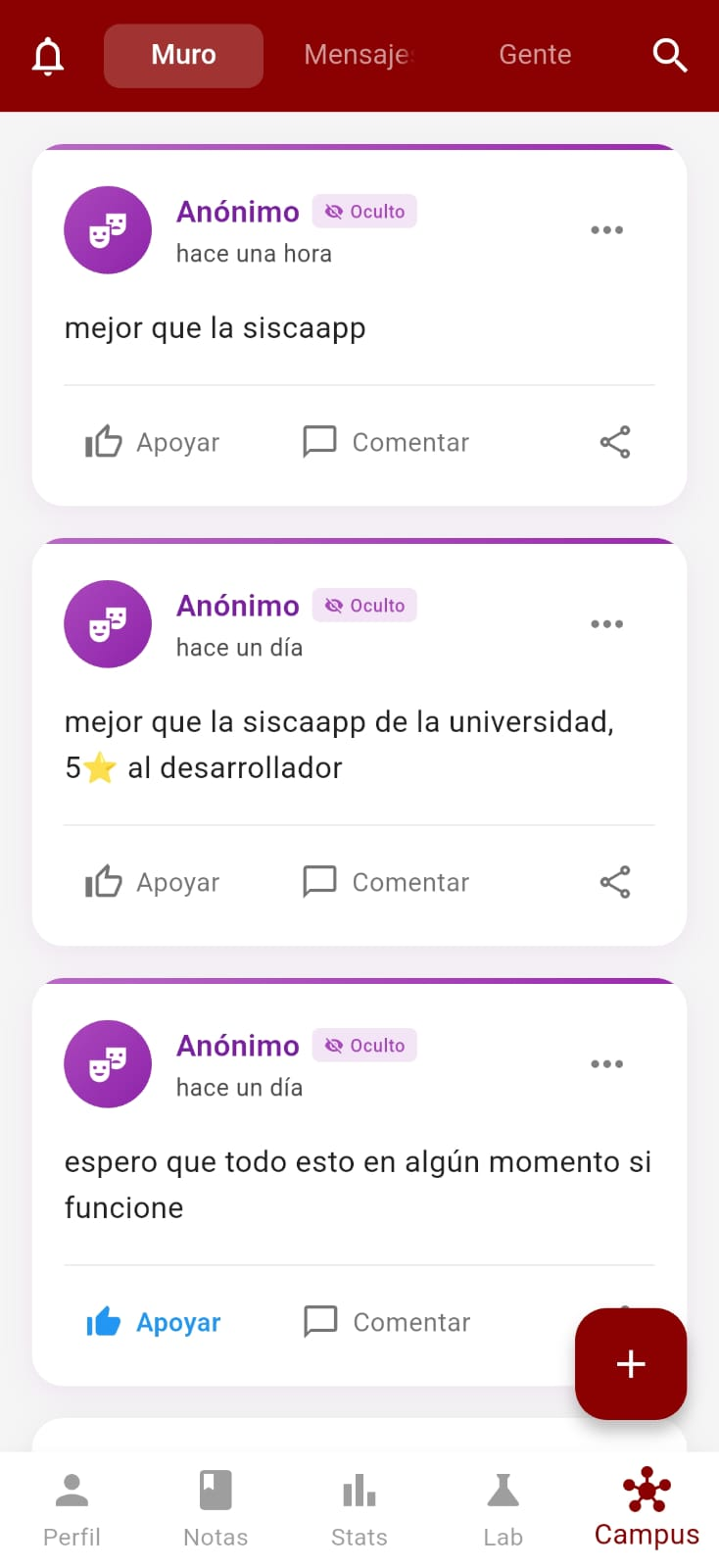Tap the red + button to create a post
Image resolution: width=719 pixels, height=1568 pixels.
(630, 1363)
